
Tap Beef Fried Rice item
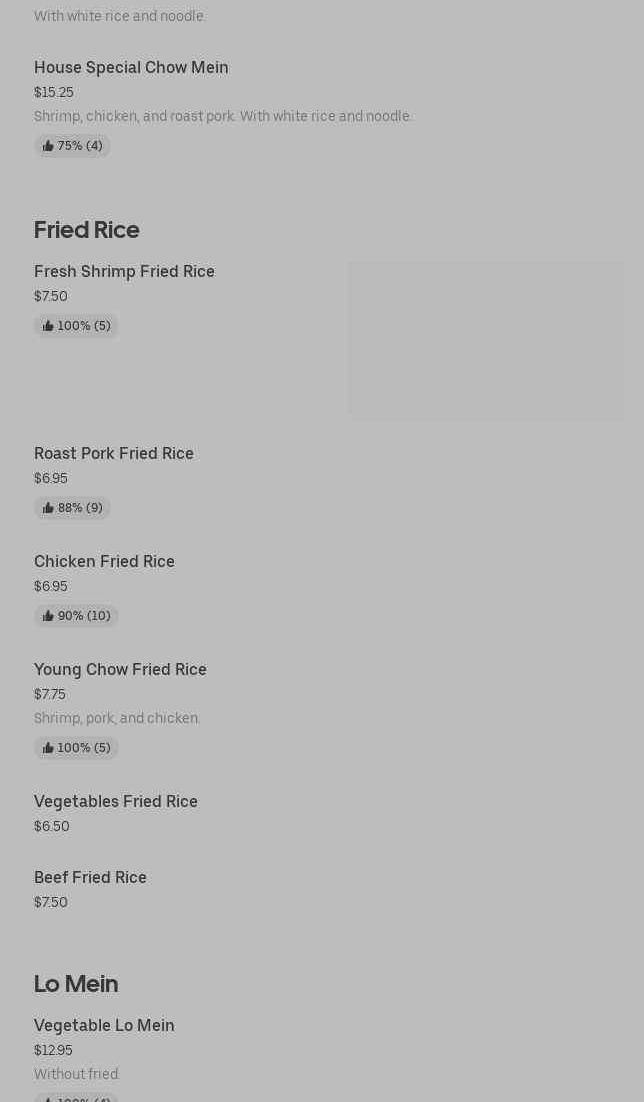click(x=90, y=878)
